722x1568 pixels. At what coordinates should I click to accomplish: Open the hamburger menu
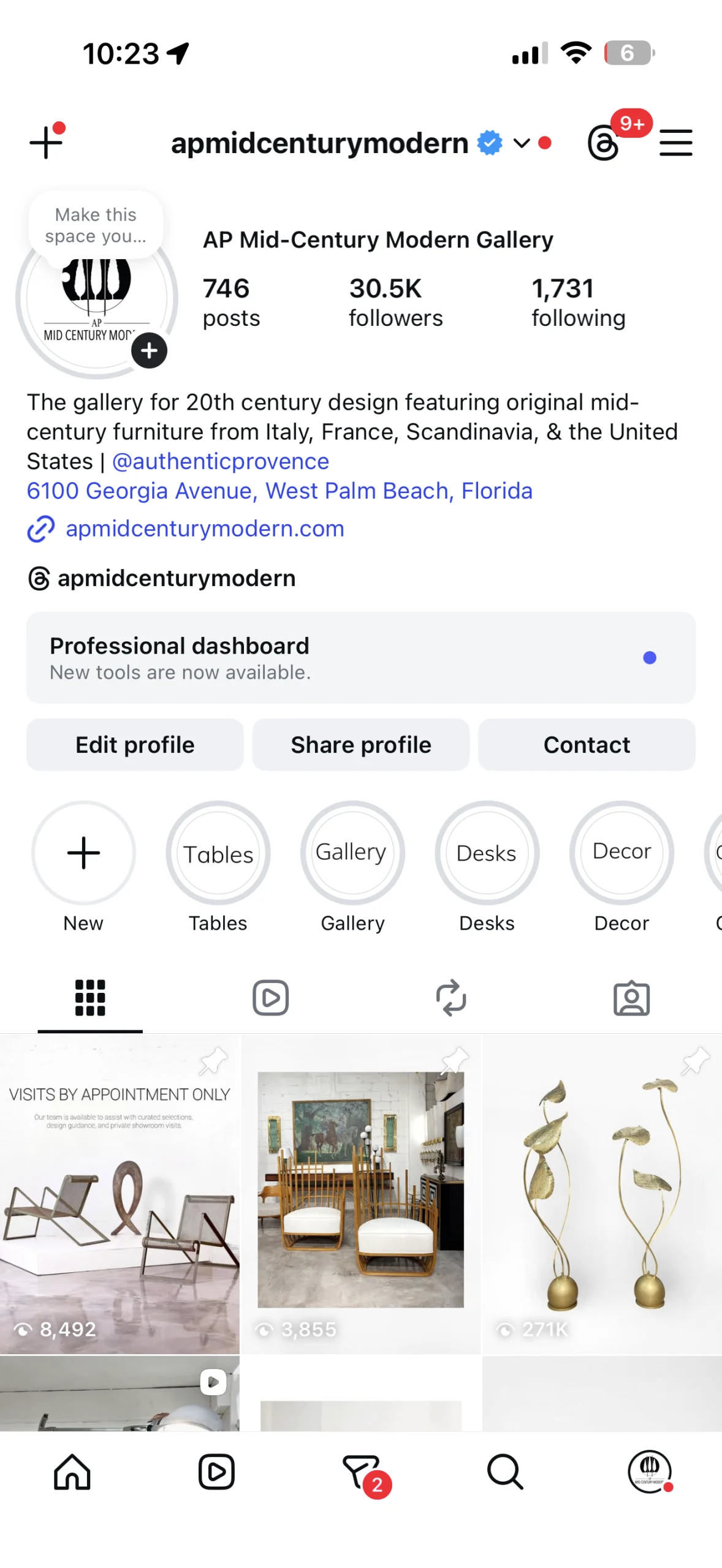(675, 143)
